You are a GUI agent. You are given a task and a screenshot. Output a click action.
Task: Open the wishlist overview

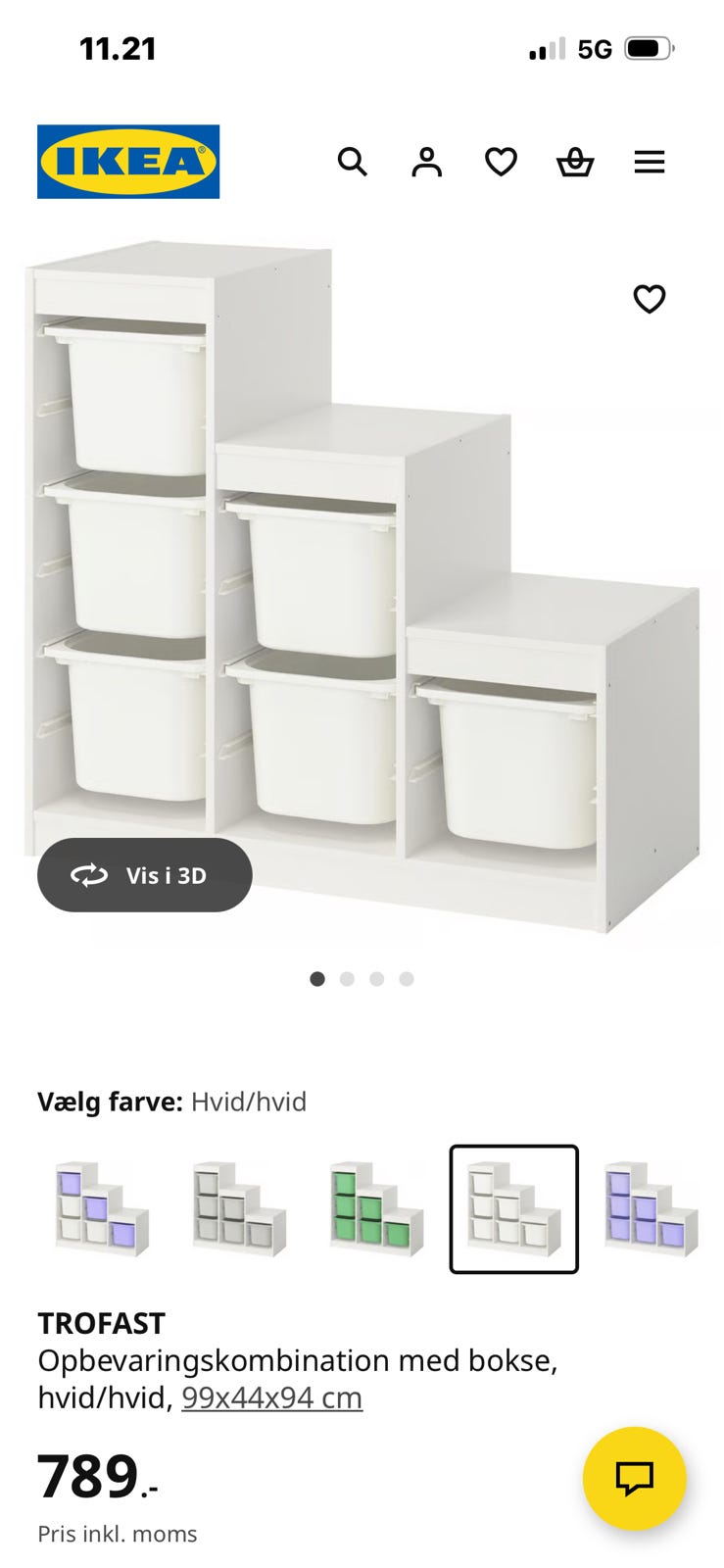(501, 162)
